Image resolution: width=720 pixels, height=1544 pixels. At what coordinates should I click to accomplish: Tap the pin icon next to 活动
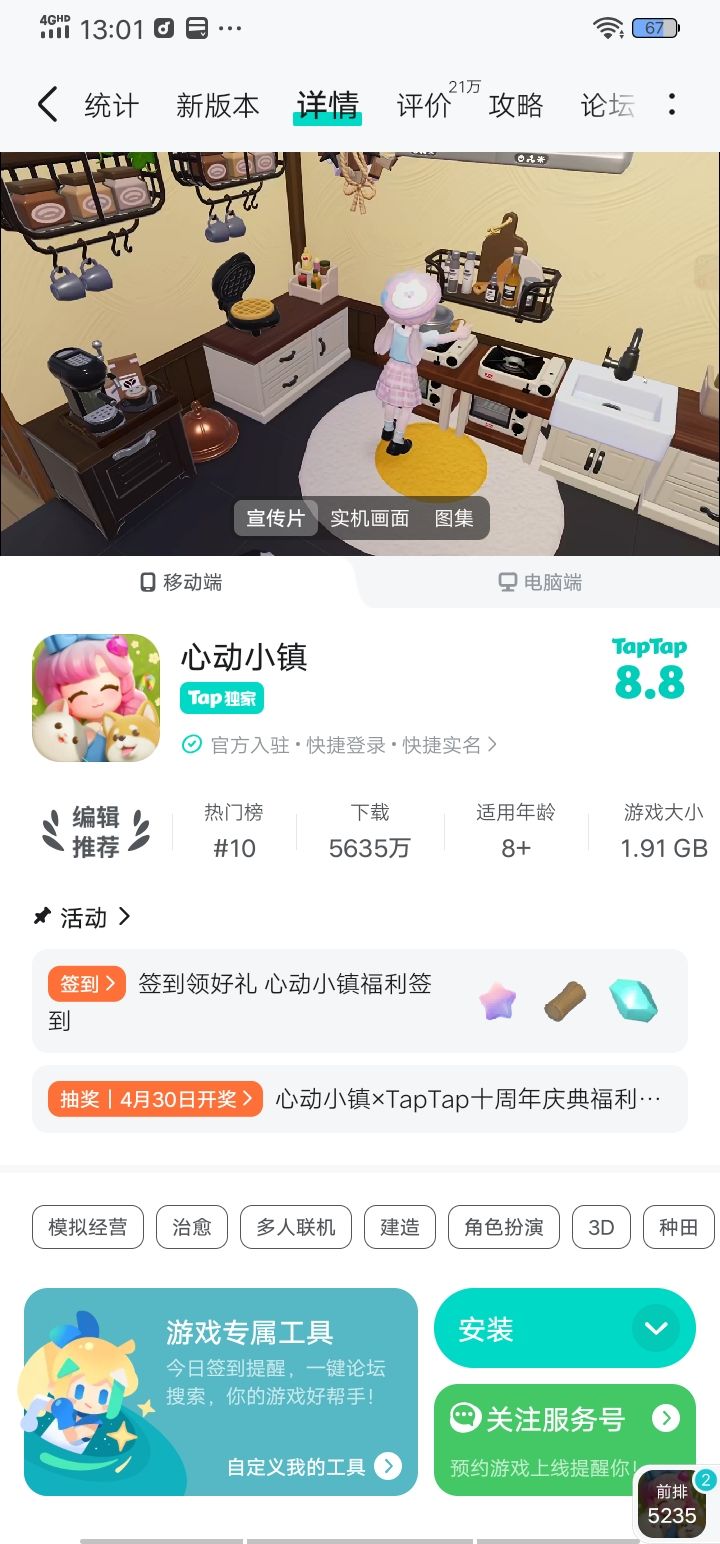[x=41, y=916]
